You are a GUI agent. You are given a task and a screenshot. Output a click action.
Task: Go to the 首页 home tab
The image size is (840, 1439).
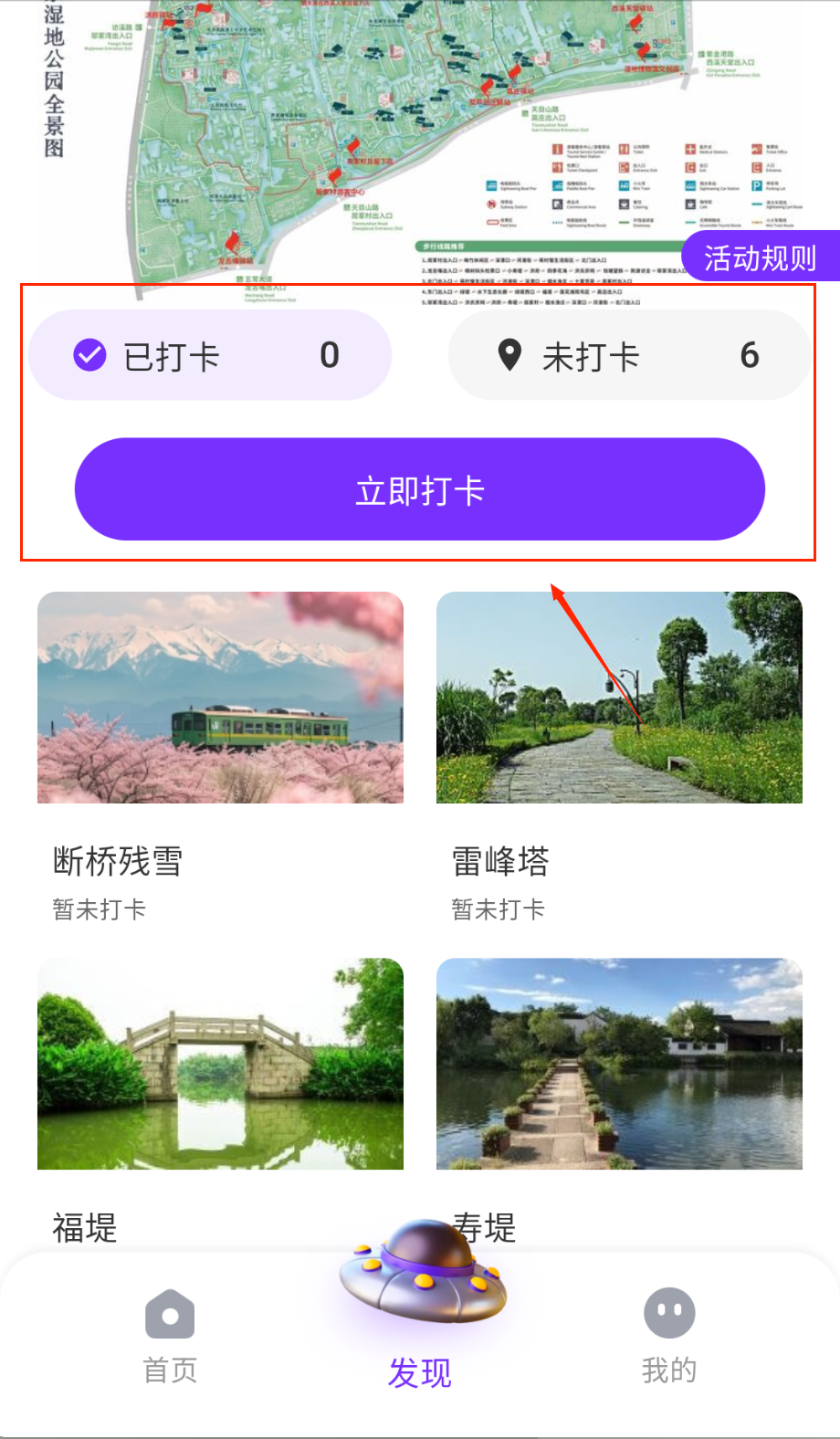pos(170,1337)
